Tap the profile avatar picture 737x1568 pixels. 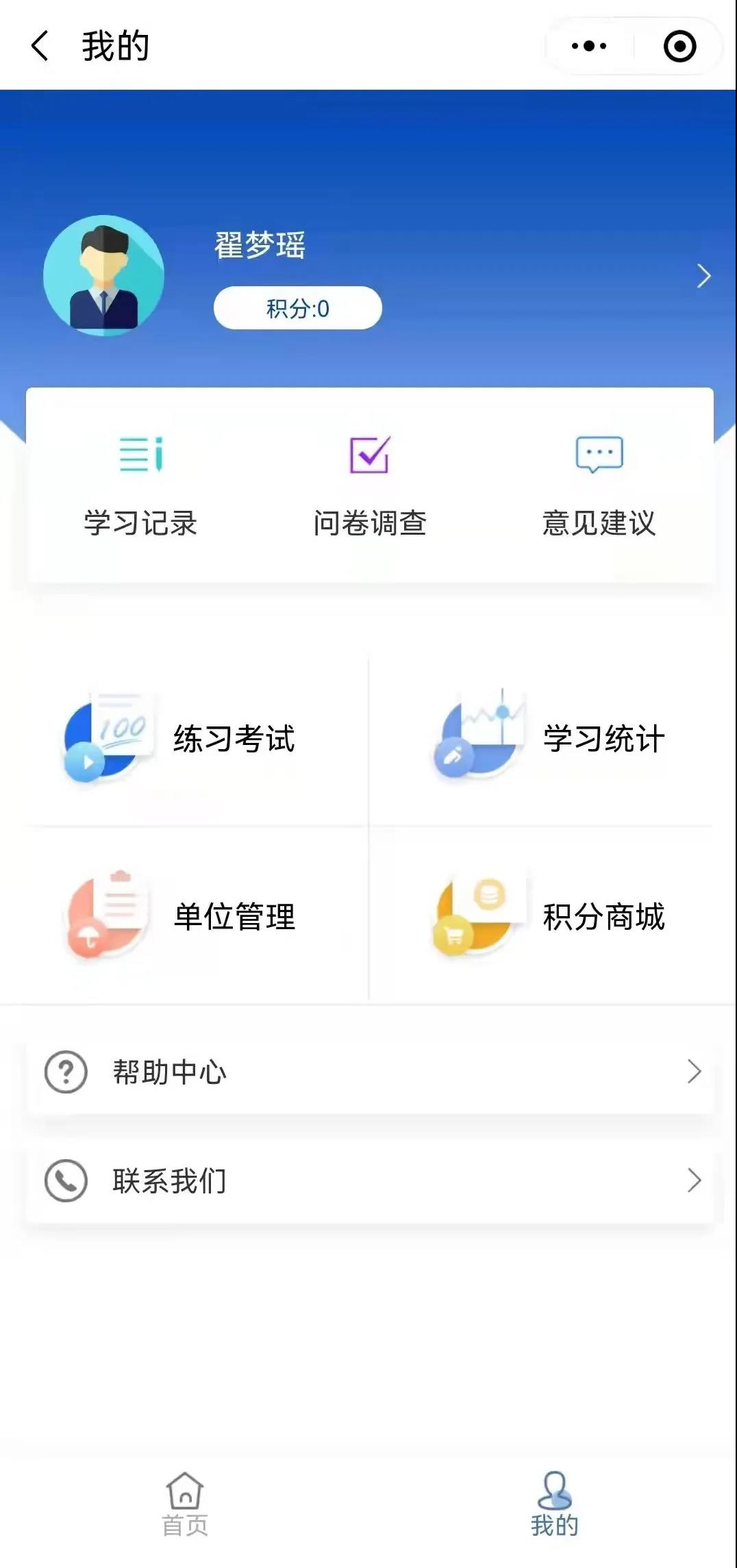103,275
